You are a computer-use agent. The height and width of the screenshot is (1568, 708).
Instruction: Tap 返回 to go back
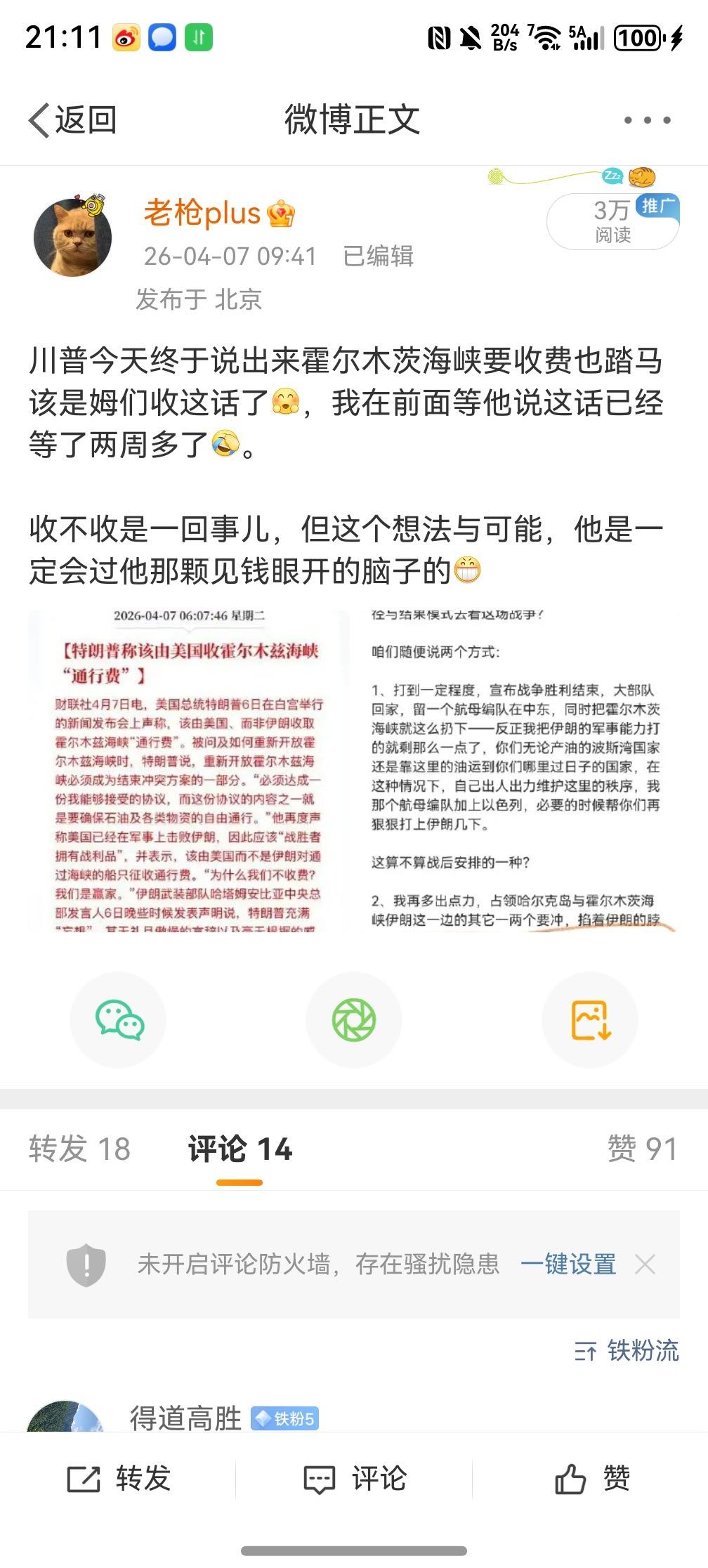[x=72, y=119]
